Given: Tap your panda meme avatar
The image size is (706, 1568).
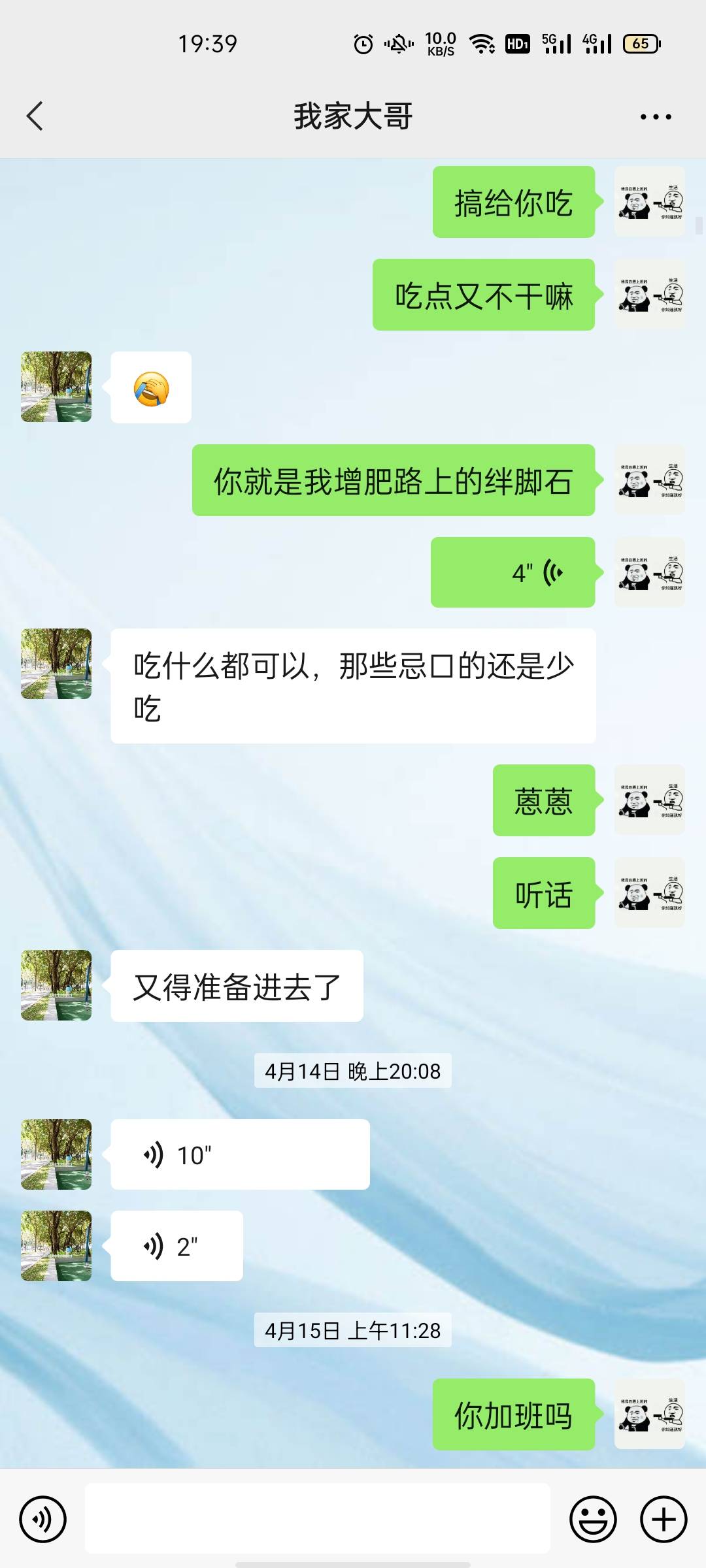Looking at the screenshot, I should point(649,204).
